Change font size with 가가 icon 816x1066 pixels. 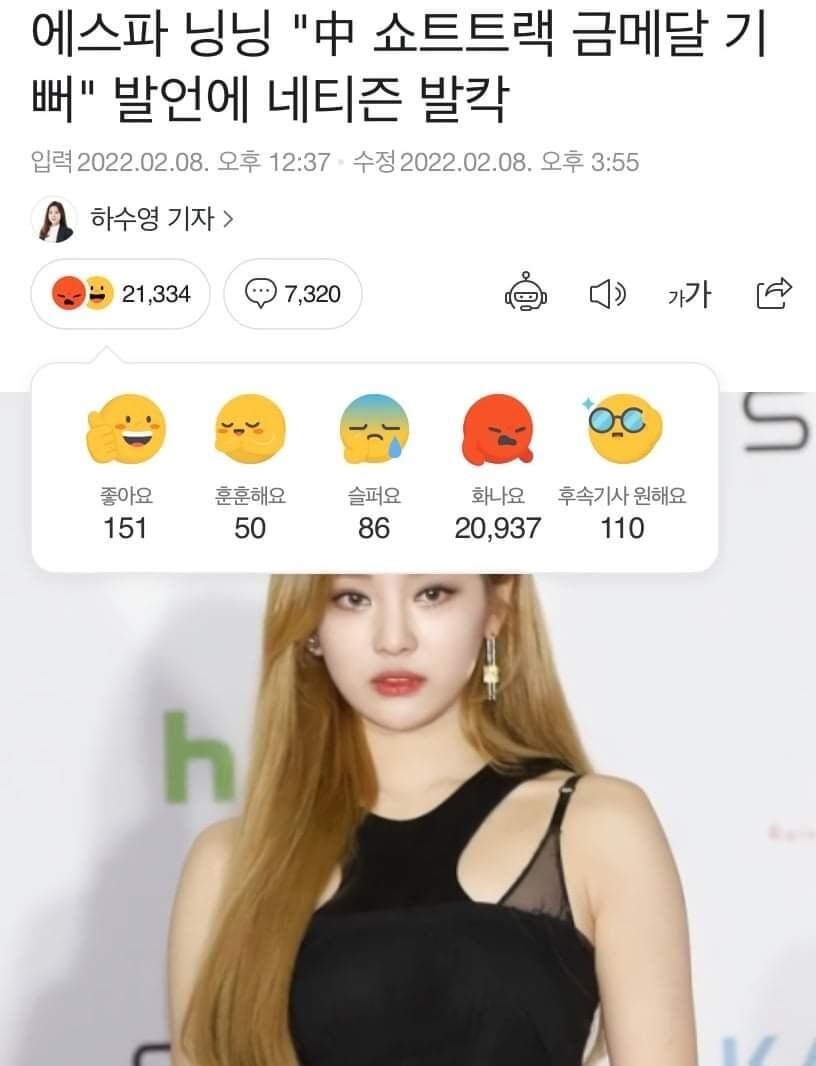pos(689,293)
